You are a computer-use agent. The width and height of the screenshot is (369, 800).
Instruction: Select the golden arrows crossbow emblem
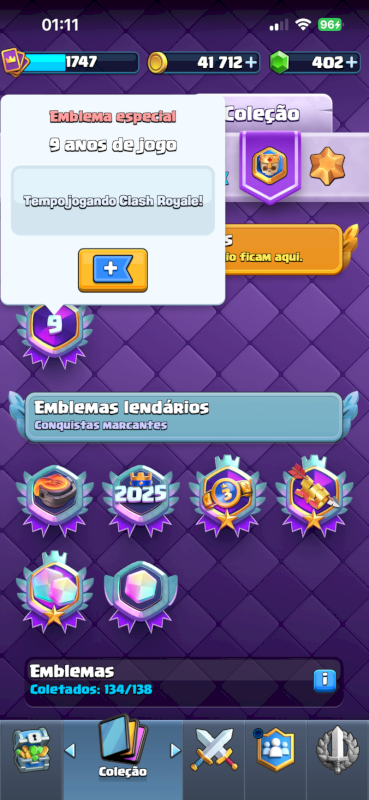click(314, 495)
